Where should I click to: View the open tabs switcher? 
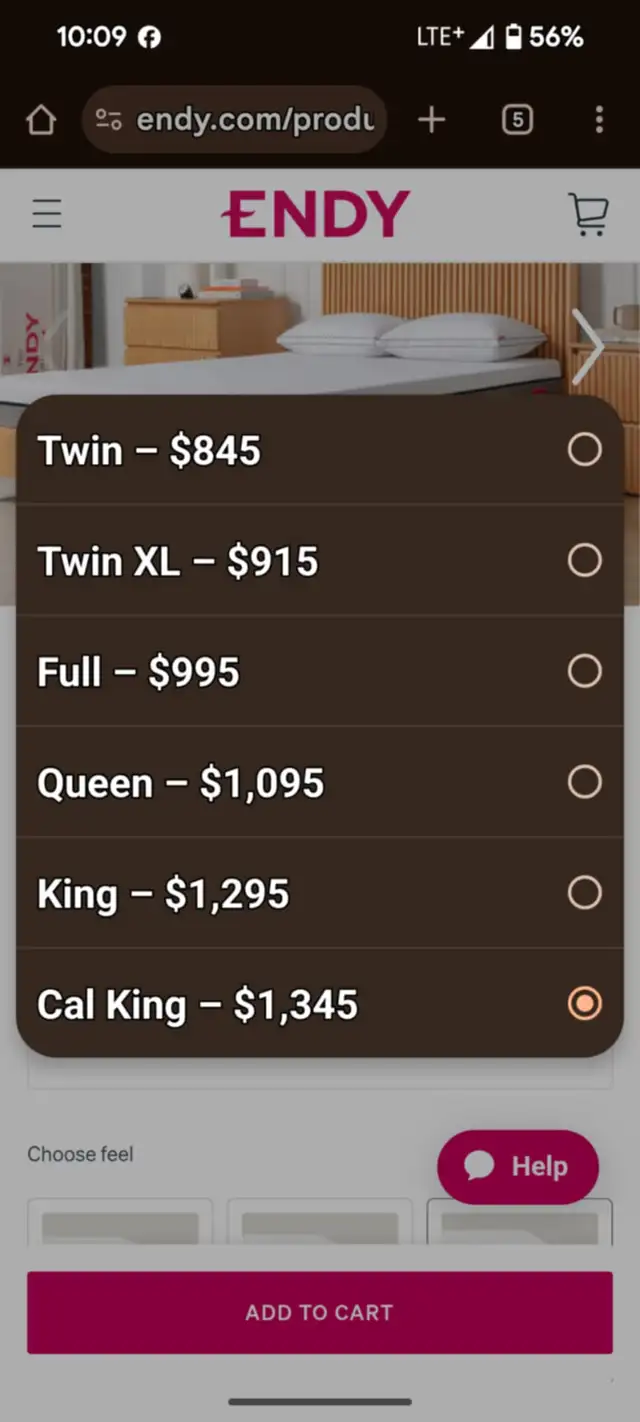tap(516, 120)
